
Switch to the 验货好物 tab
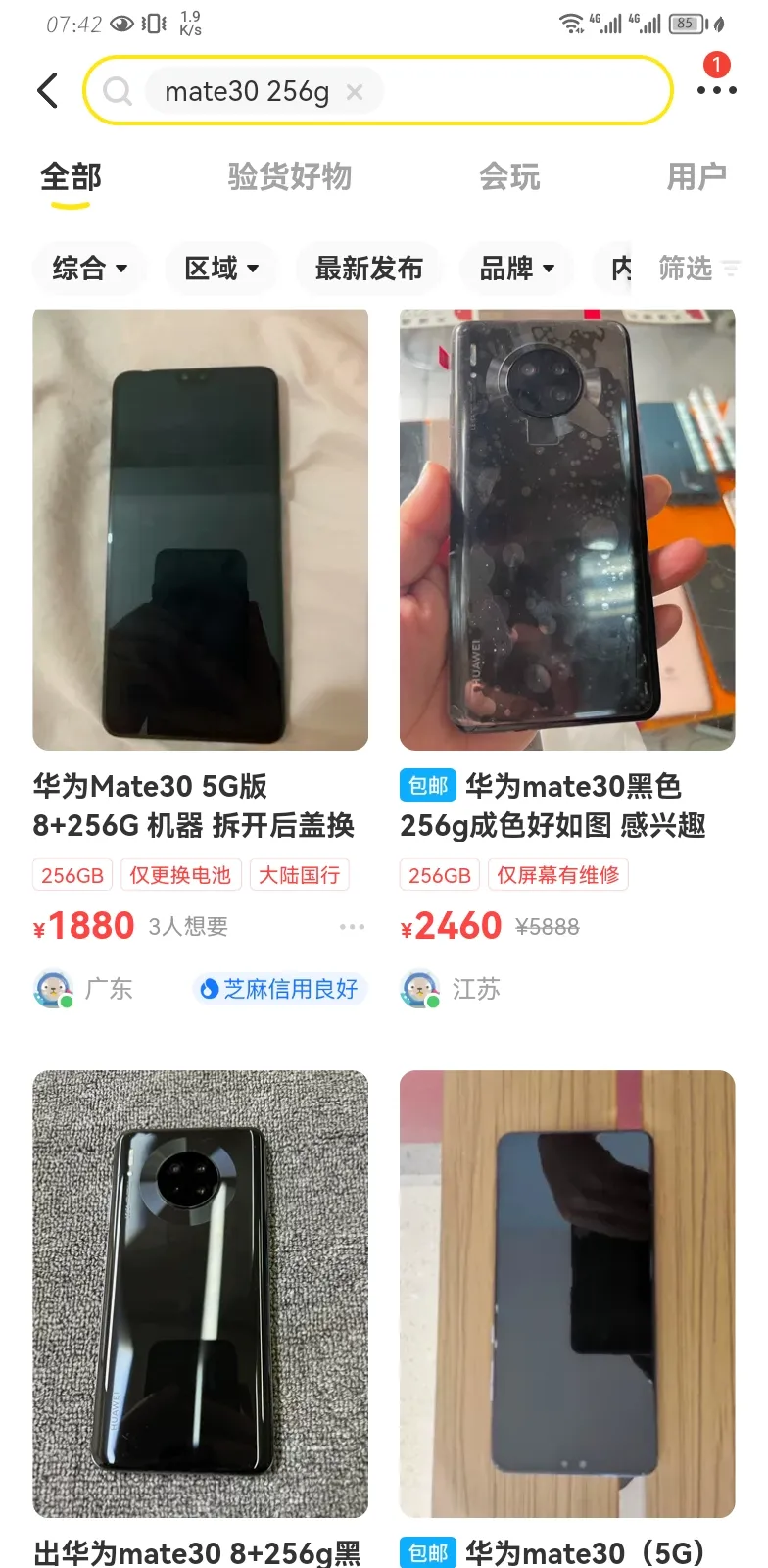point(289,177)
